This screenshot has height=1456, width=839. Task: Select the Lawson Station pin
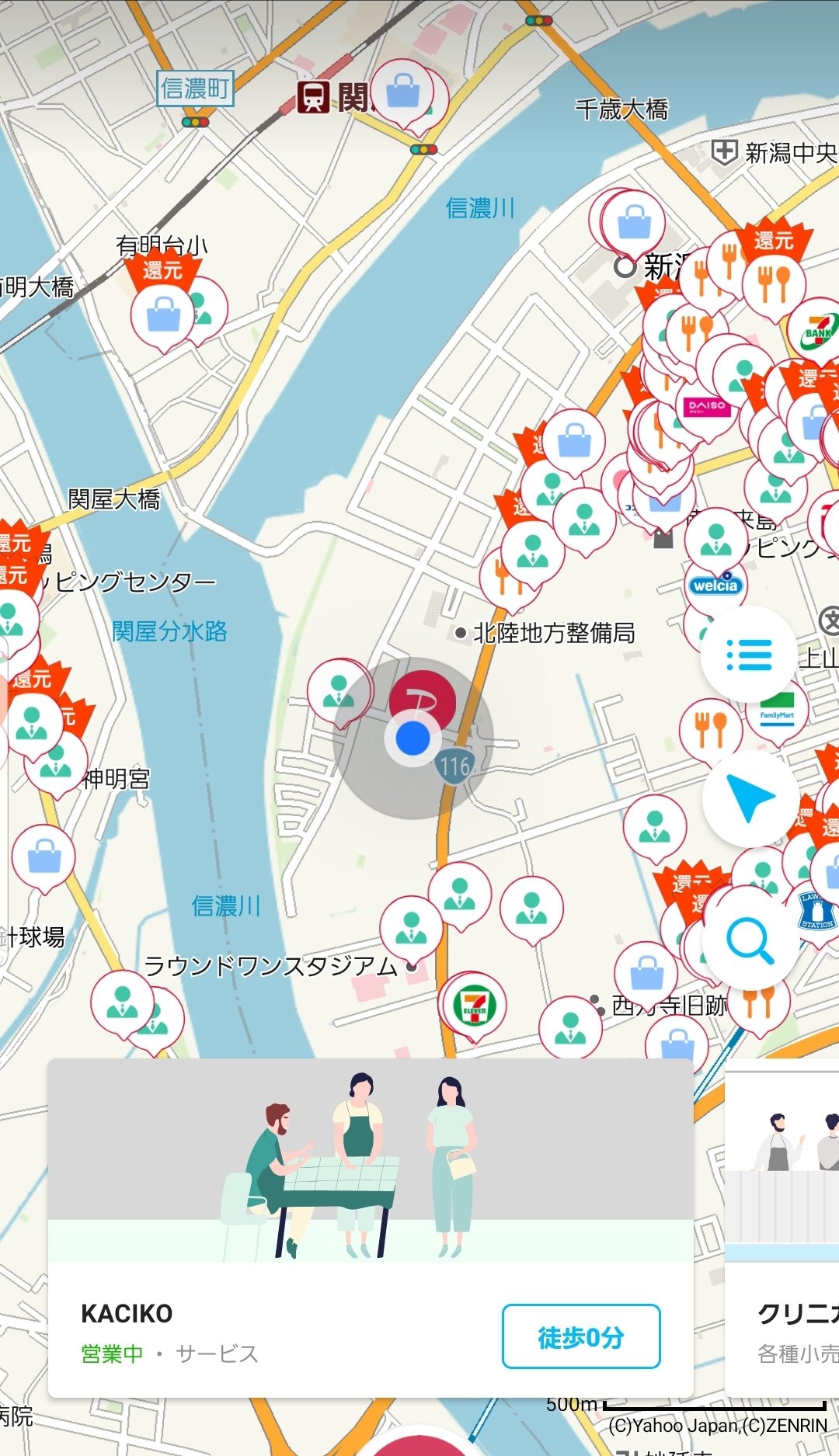tap(817, 913)
